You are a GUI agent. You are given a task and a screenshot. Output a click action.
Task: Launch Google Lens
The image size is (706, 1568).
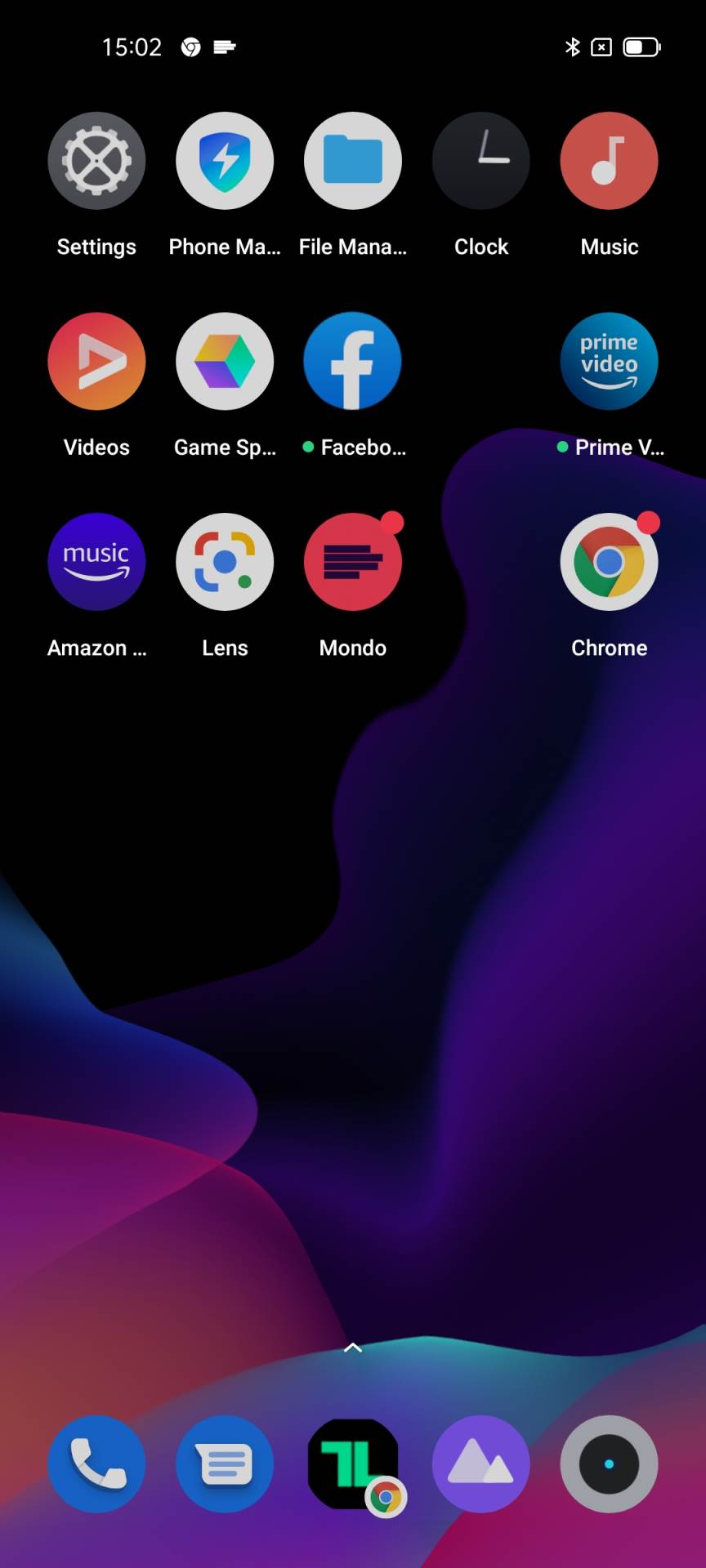(225, 563)
